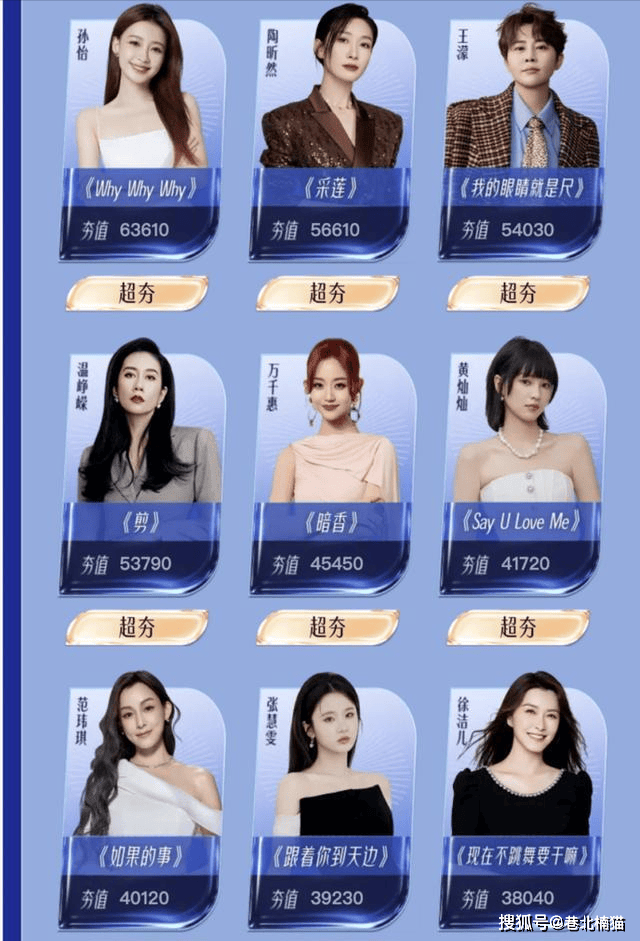Give 王濛 a 超夯 vote
Viewport: 640px width, 941px height.
518,293
